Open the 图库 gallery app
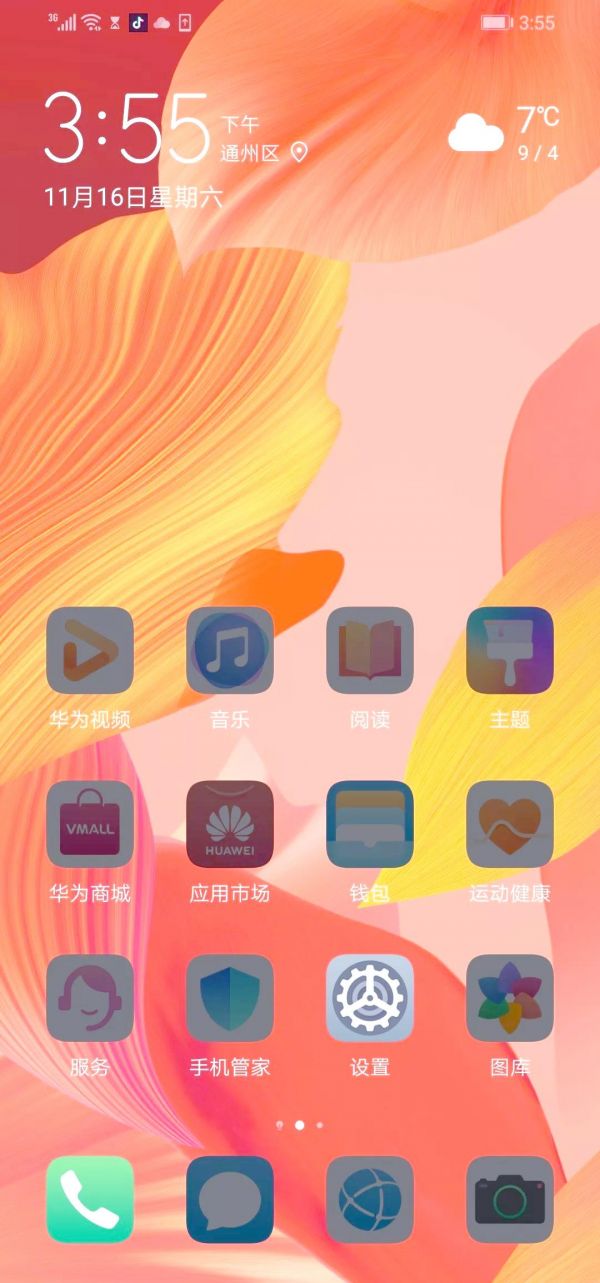This screenshot has width=600, height=1283. 510,998
